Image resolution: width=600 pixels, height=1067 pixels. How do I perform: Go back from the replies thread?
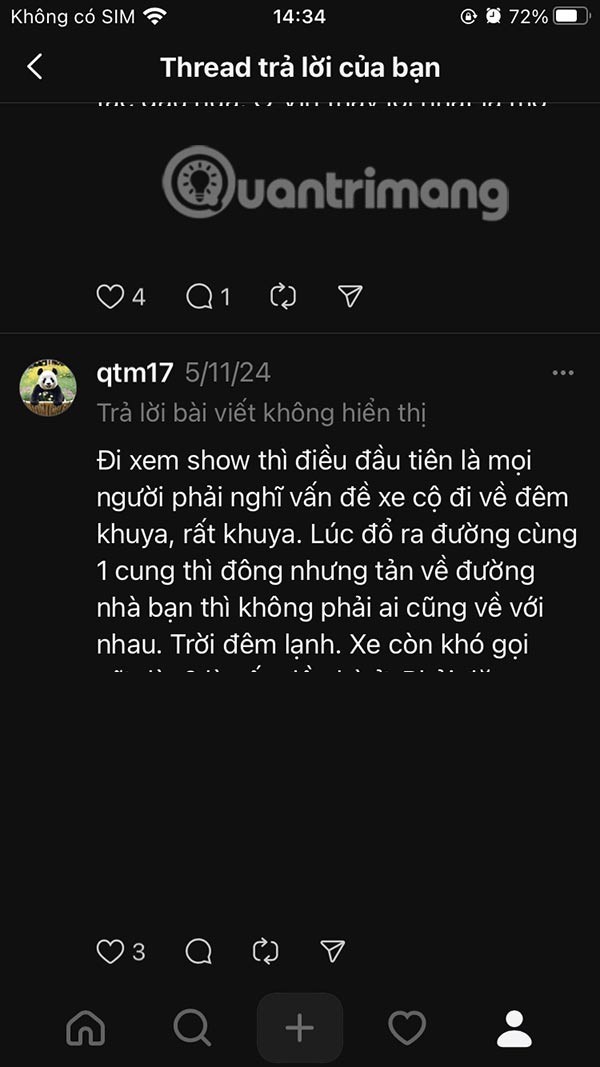pos(35,67)
